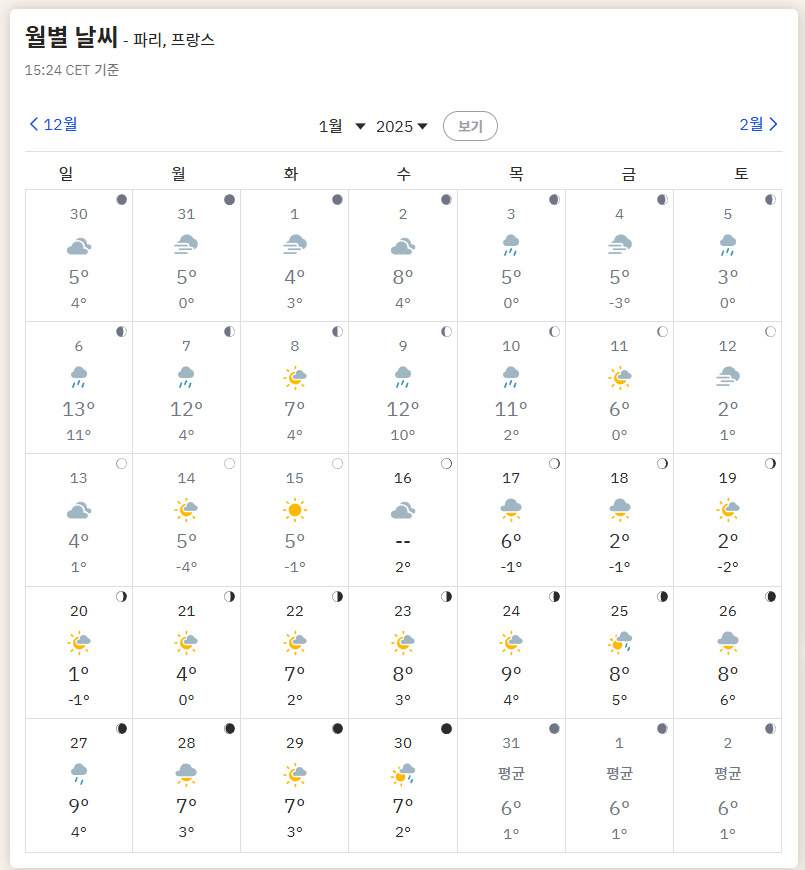Screen dimensions: 805x870
Task: Select the rain cloud icon on January 3
Action: pos(512,245)
